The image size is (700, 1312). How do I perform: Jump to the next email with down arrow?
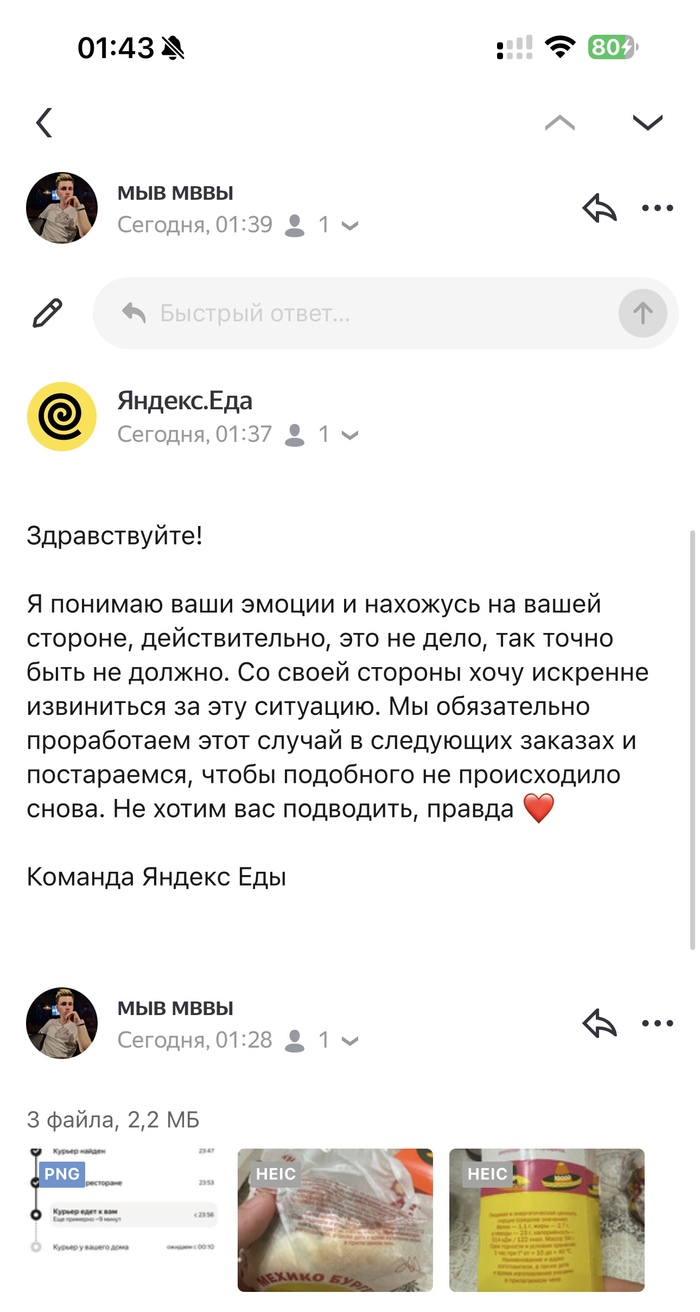point(648,123)
